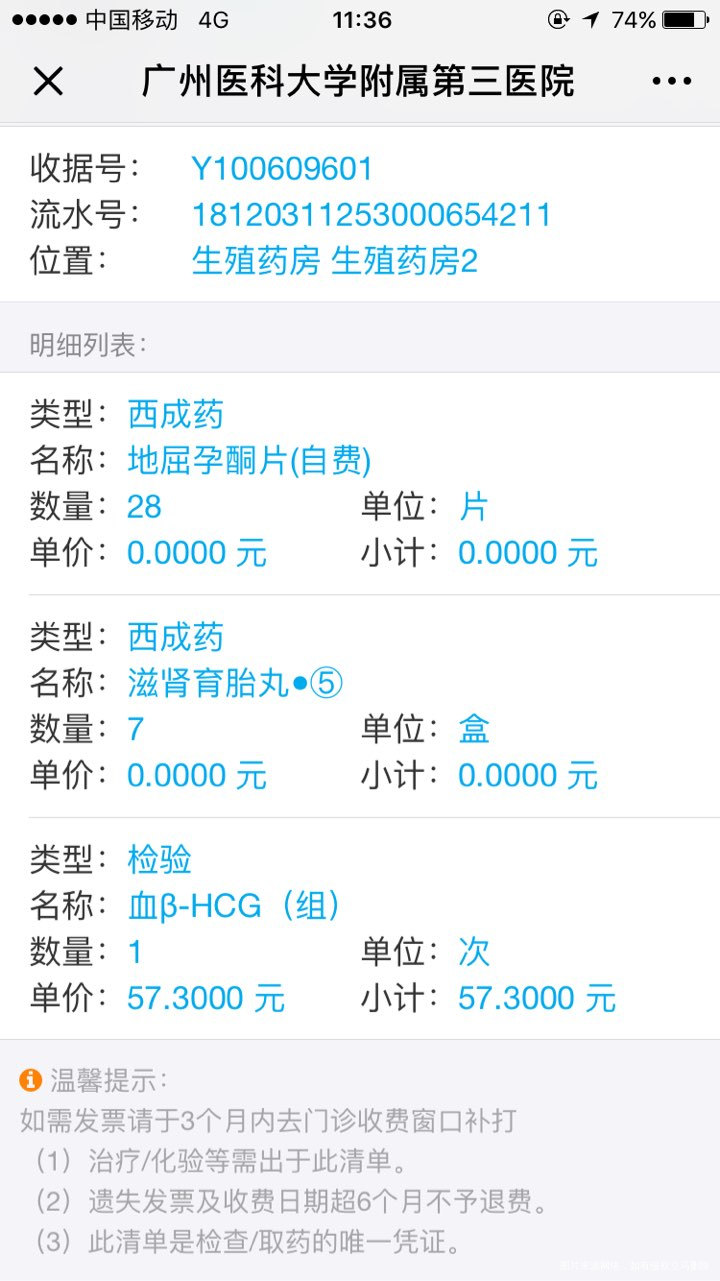Tap the orientation lock icon in status bar

[x=560, y=19]
